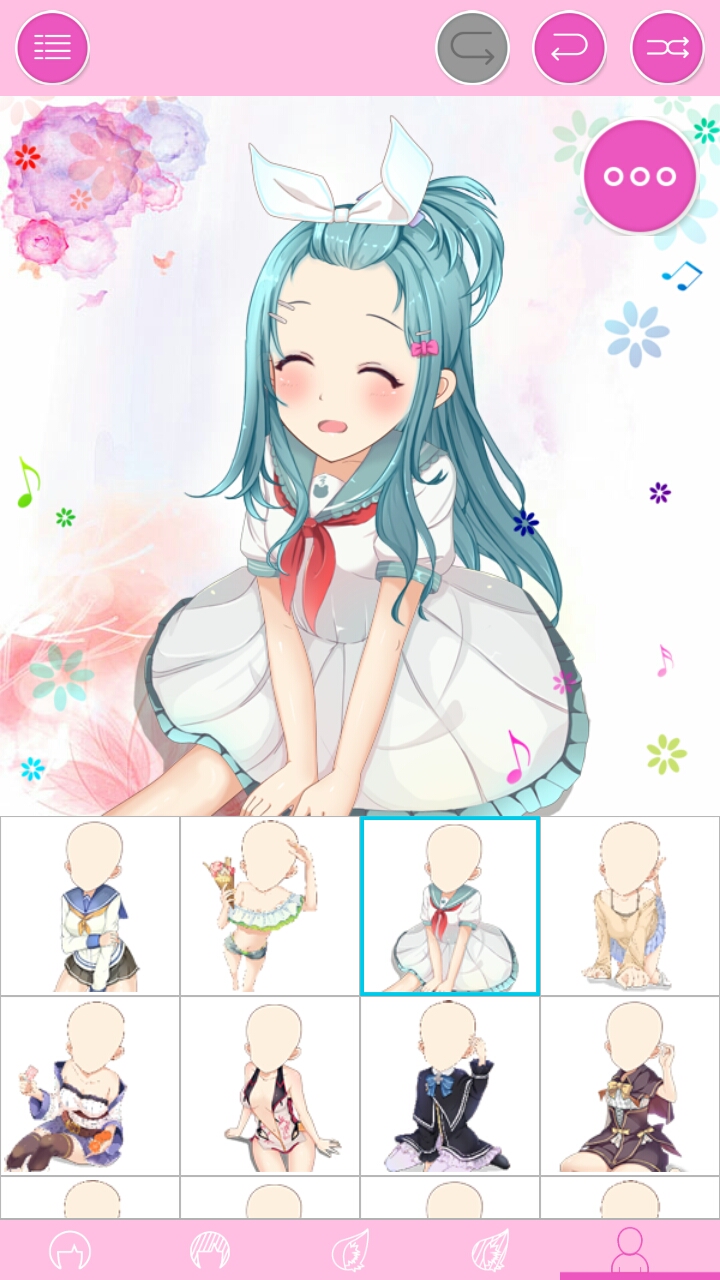
Task: Switch to the front bangs tab
Action: click(x=210, y=1250)
